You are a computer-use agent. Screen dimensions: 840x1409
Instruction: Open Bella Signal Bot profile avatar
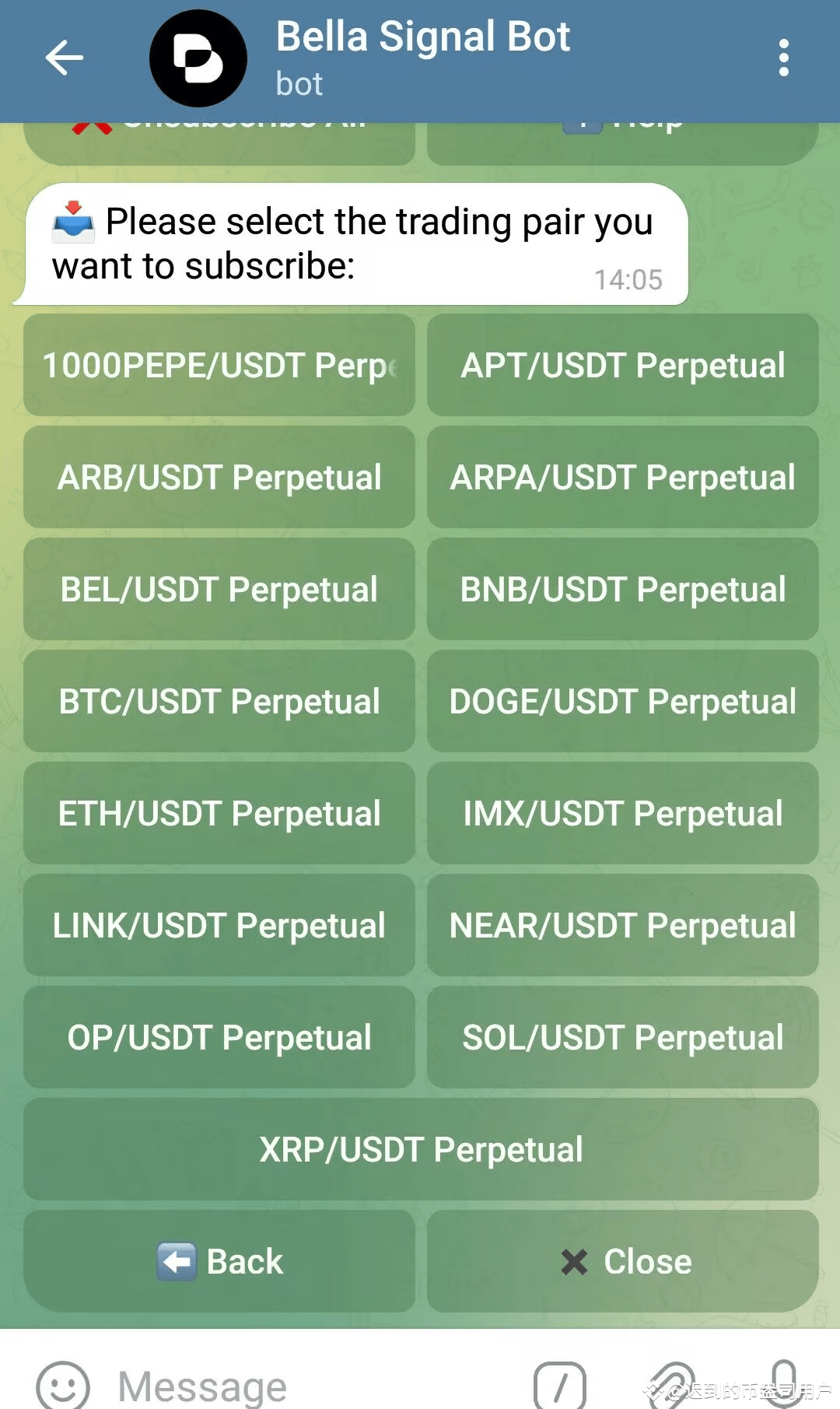click(x=198, y=58)
